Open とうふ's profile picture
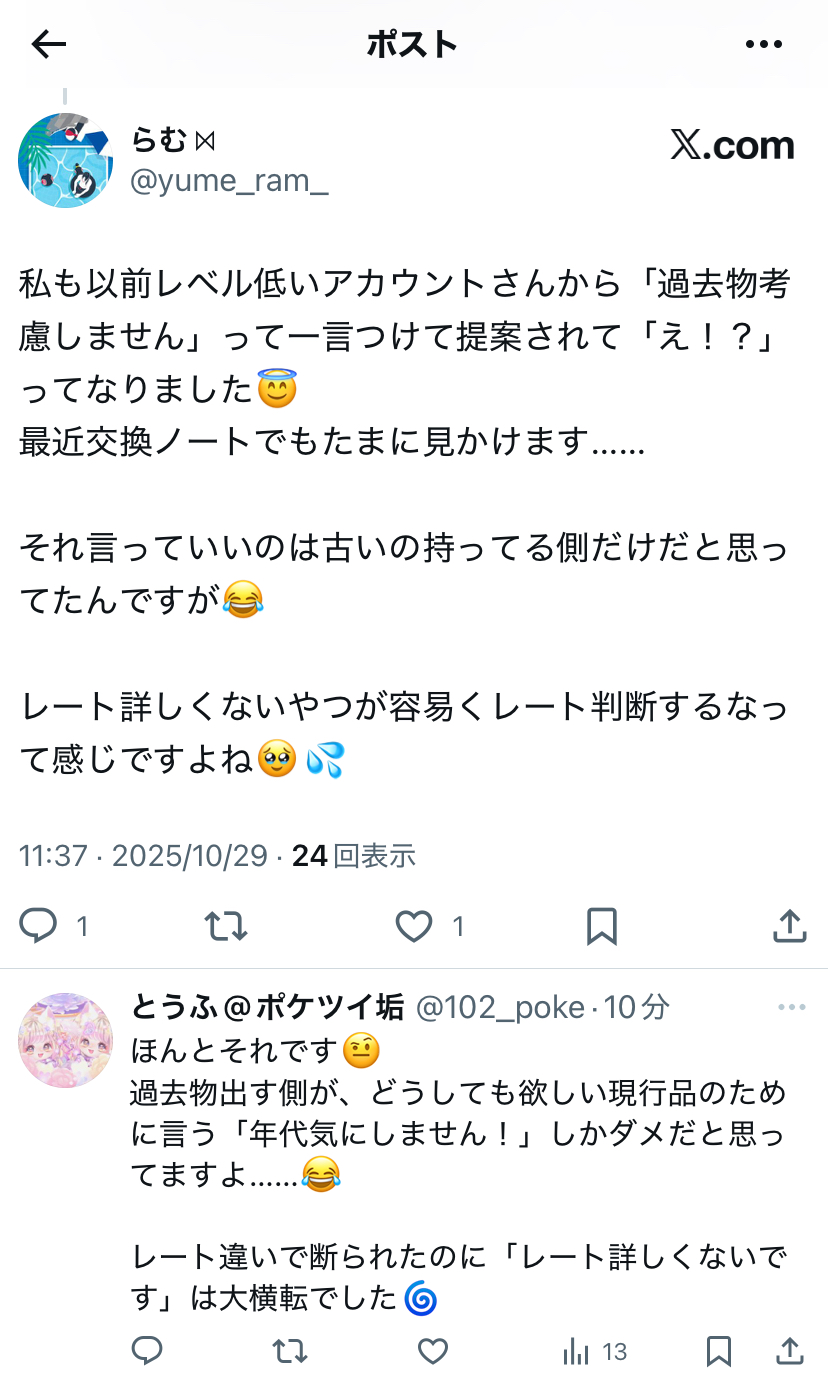828x1394 pixels. [x=66, y=1040]
